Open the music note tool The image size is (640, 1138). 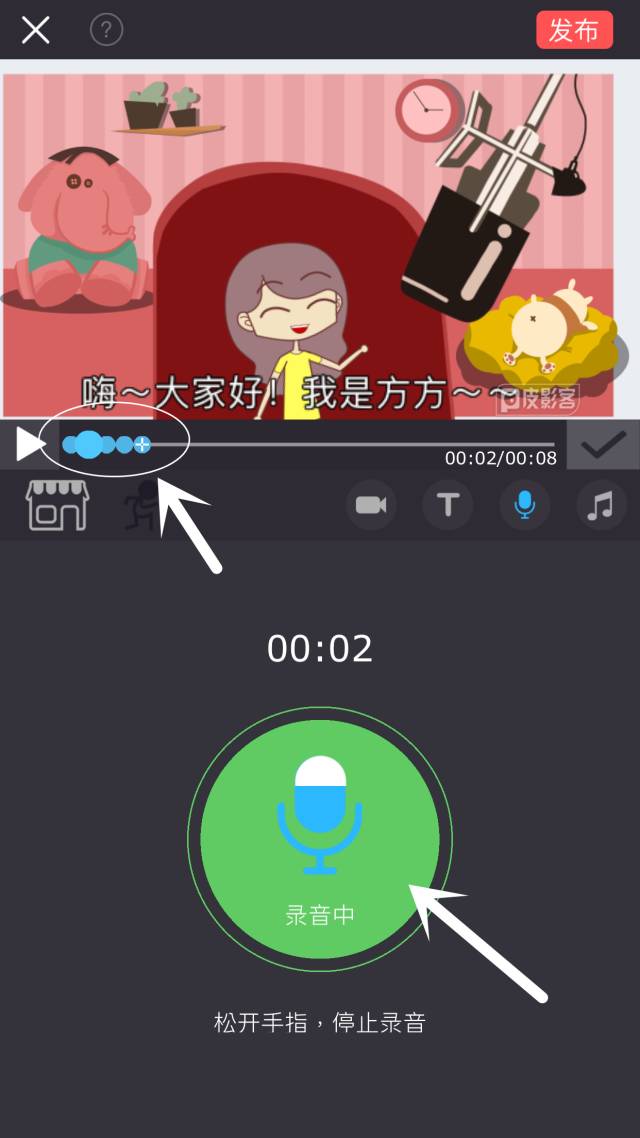[x=600, y=505]
